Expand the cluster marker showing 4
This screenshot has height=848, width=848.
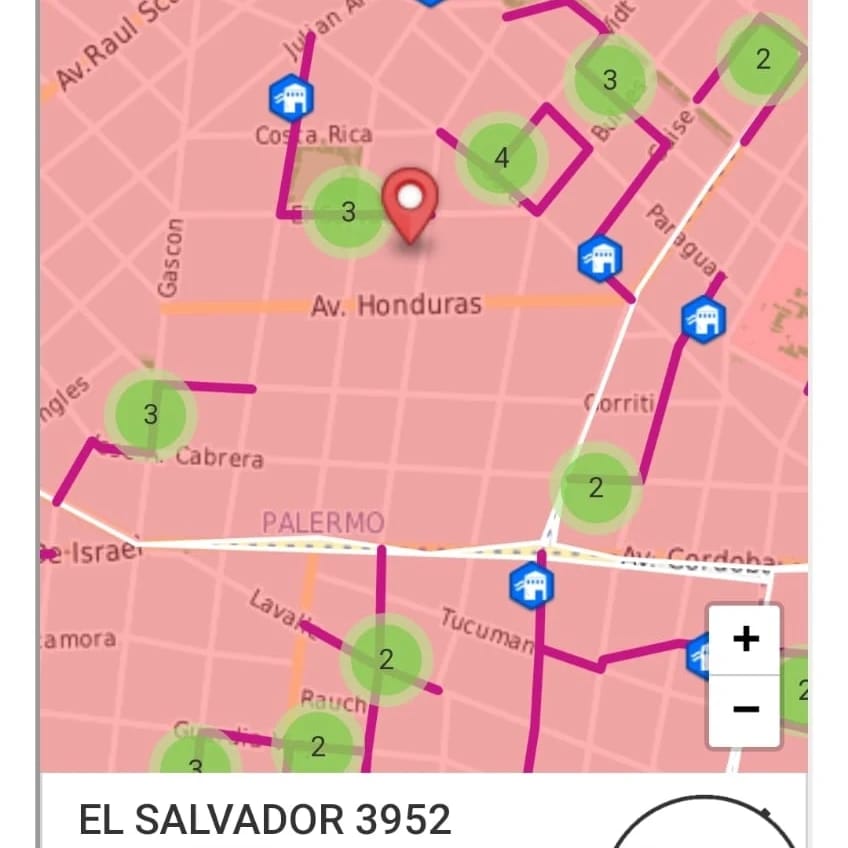click(502, 158)
